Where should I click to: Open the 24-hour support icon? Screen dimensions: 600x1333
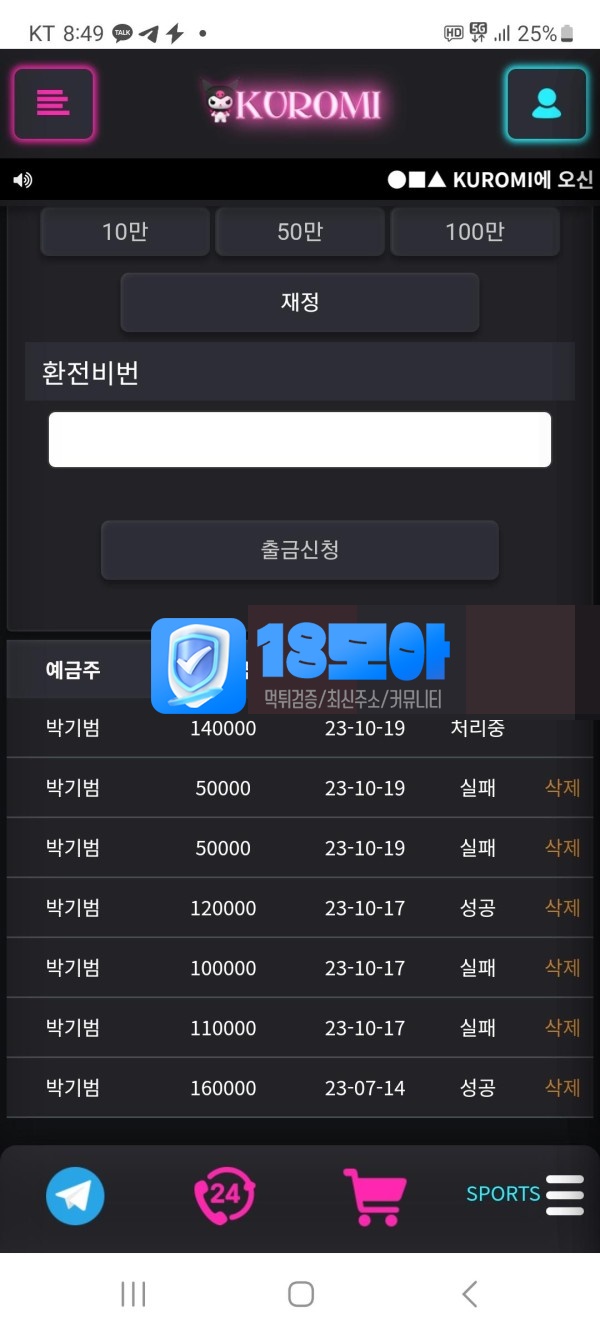pos(224,1194)
